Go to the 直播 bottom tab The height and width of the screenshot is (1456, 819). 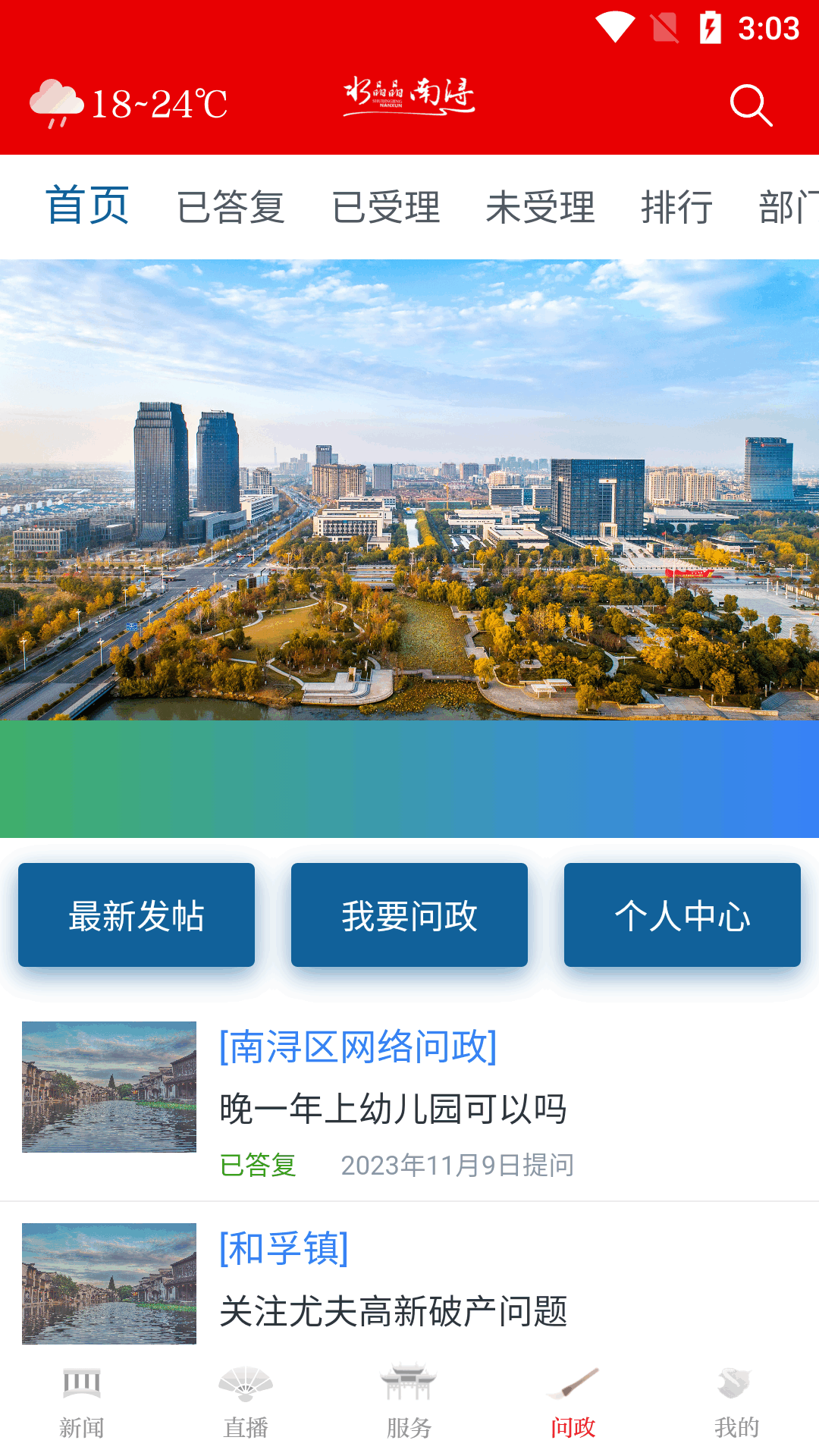[x=246, y=1403]
